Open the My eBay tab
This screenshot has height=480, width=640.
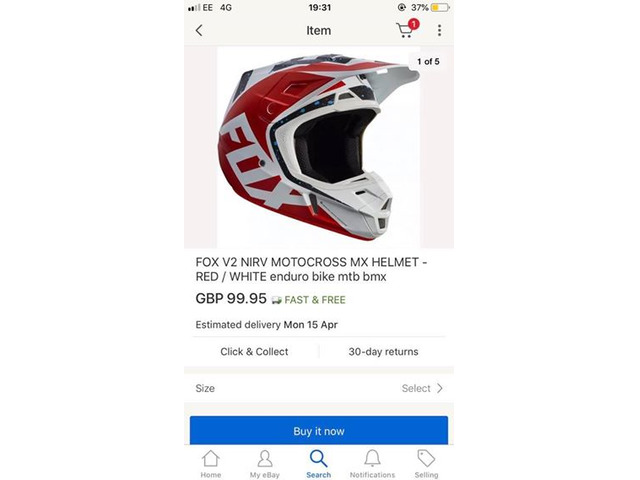(264, 463)
